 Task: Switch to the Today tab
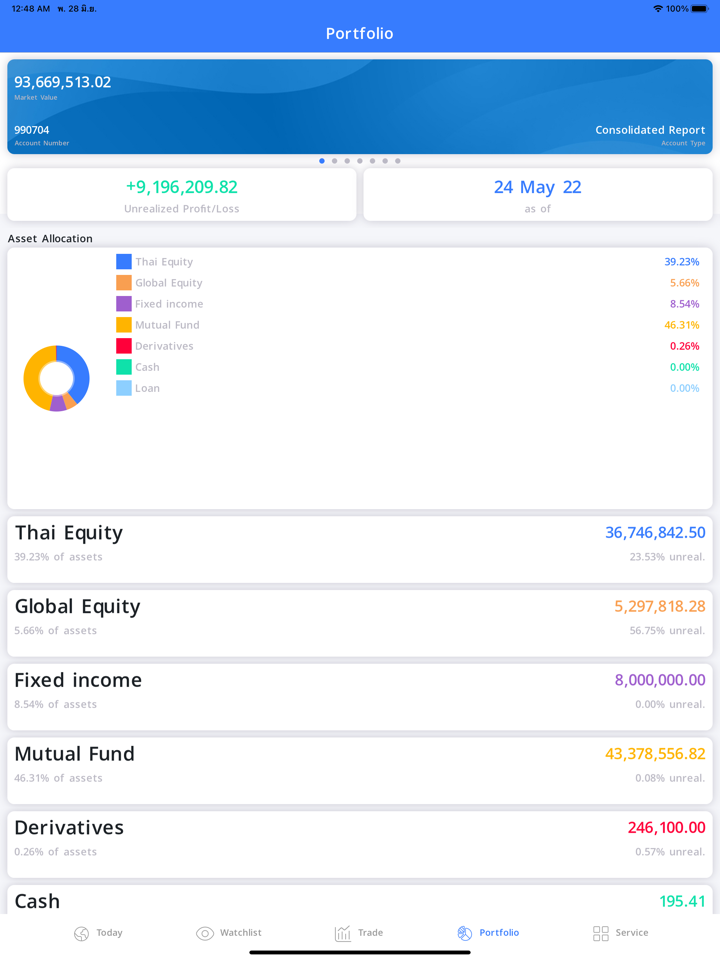[x=98, y=933]
